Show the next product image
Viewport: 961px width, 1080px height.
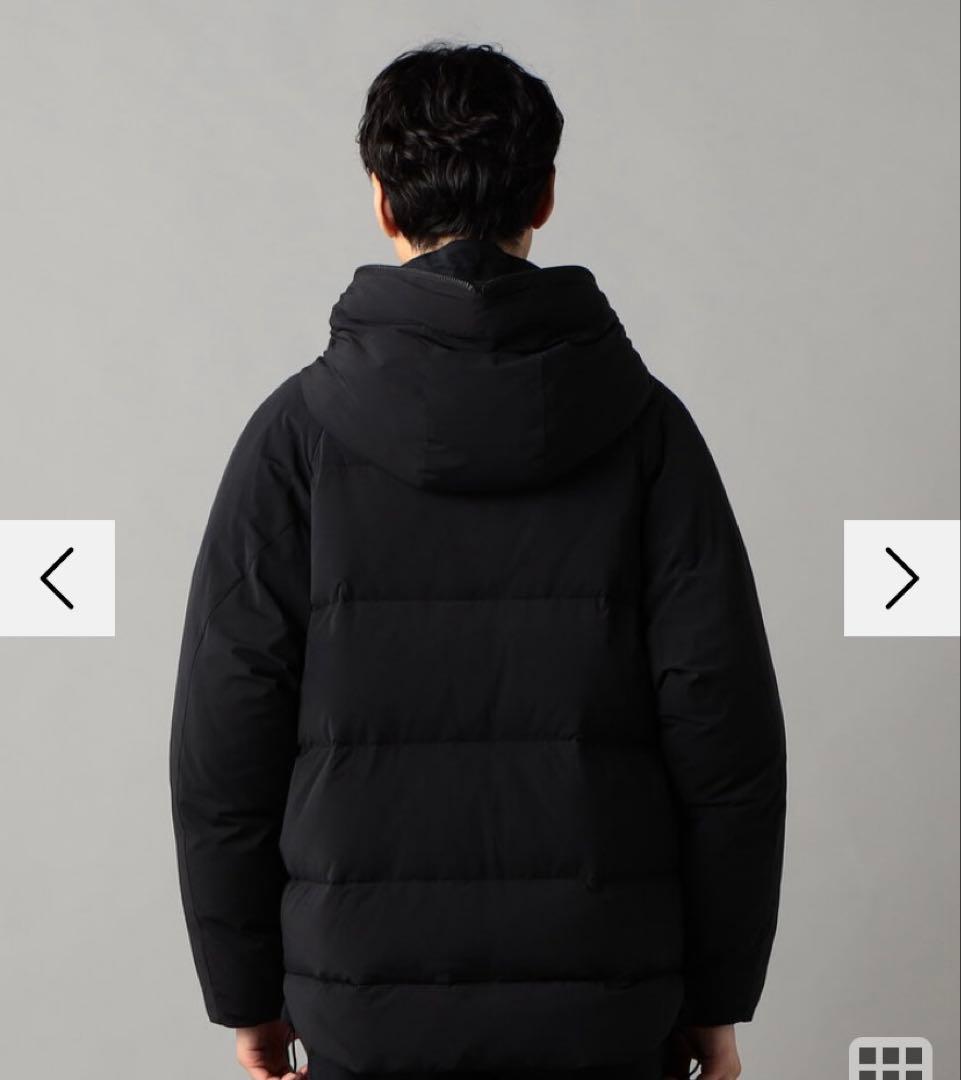pos(901,578)
